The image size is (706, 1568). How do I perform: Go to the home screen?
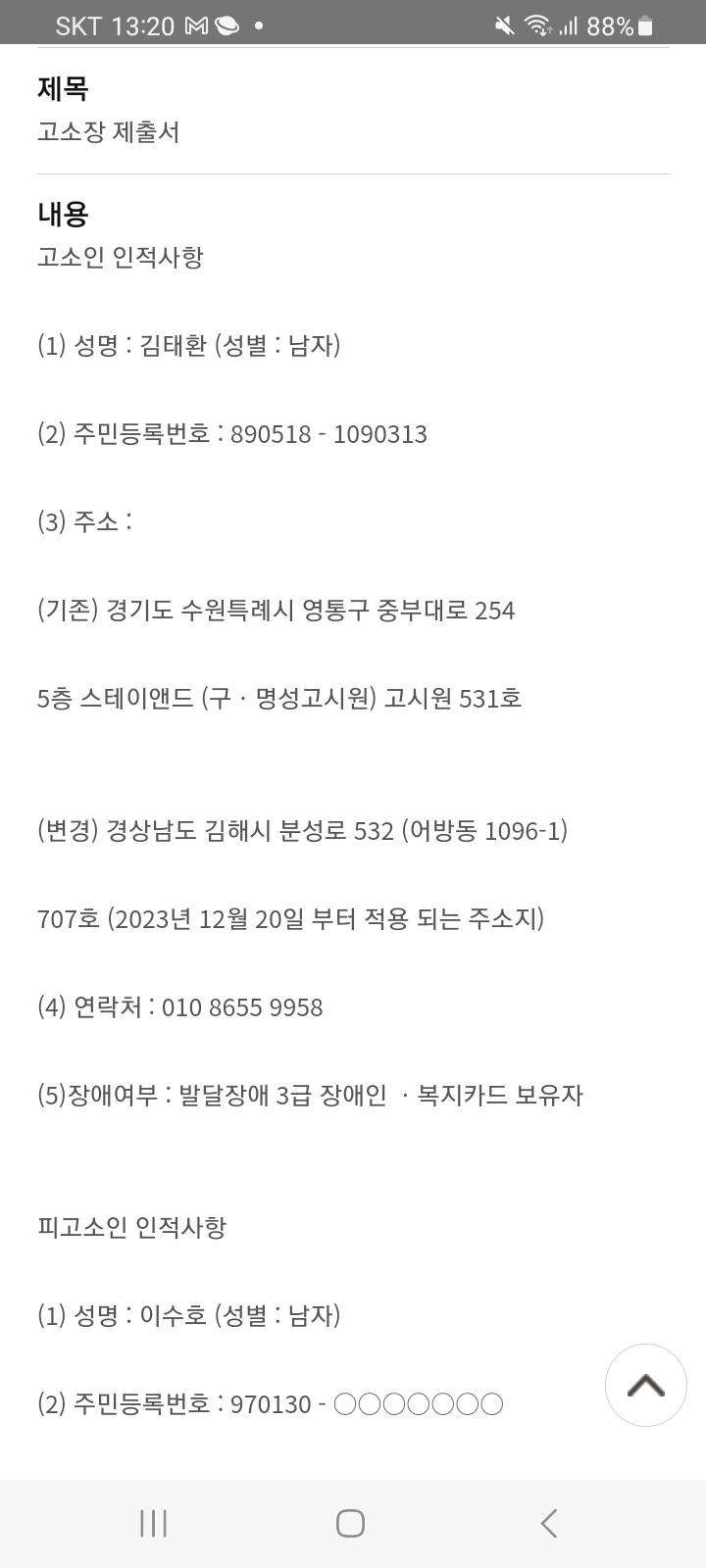[351, 1523]
